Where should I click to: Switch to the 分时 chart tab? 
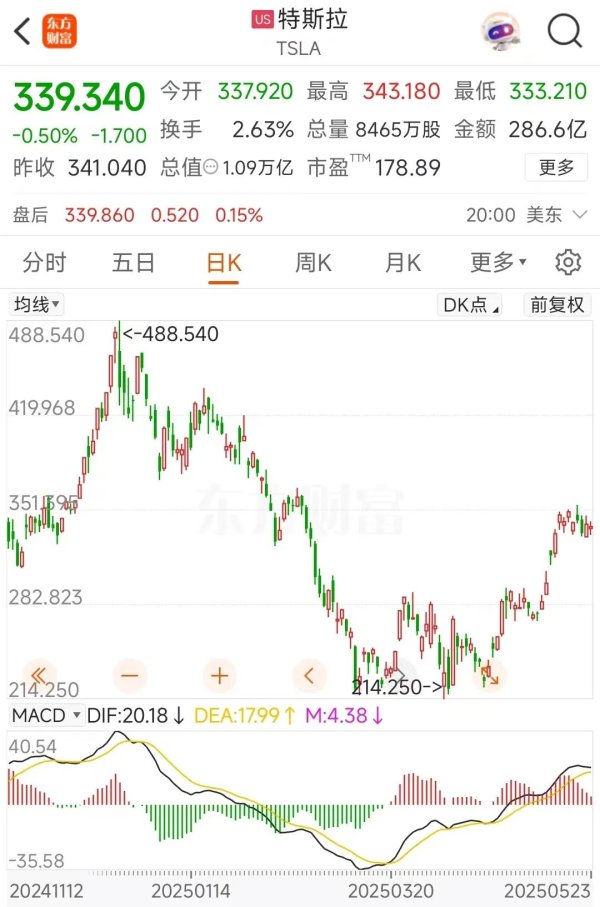[44, 262]
